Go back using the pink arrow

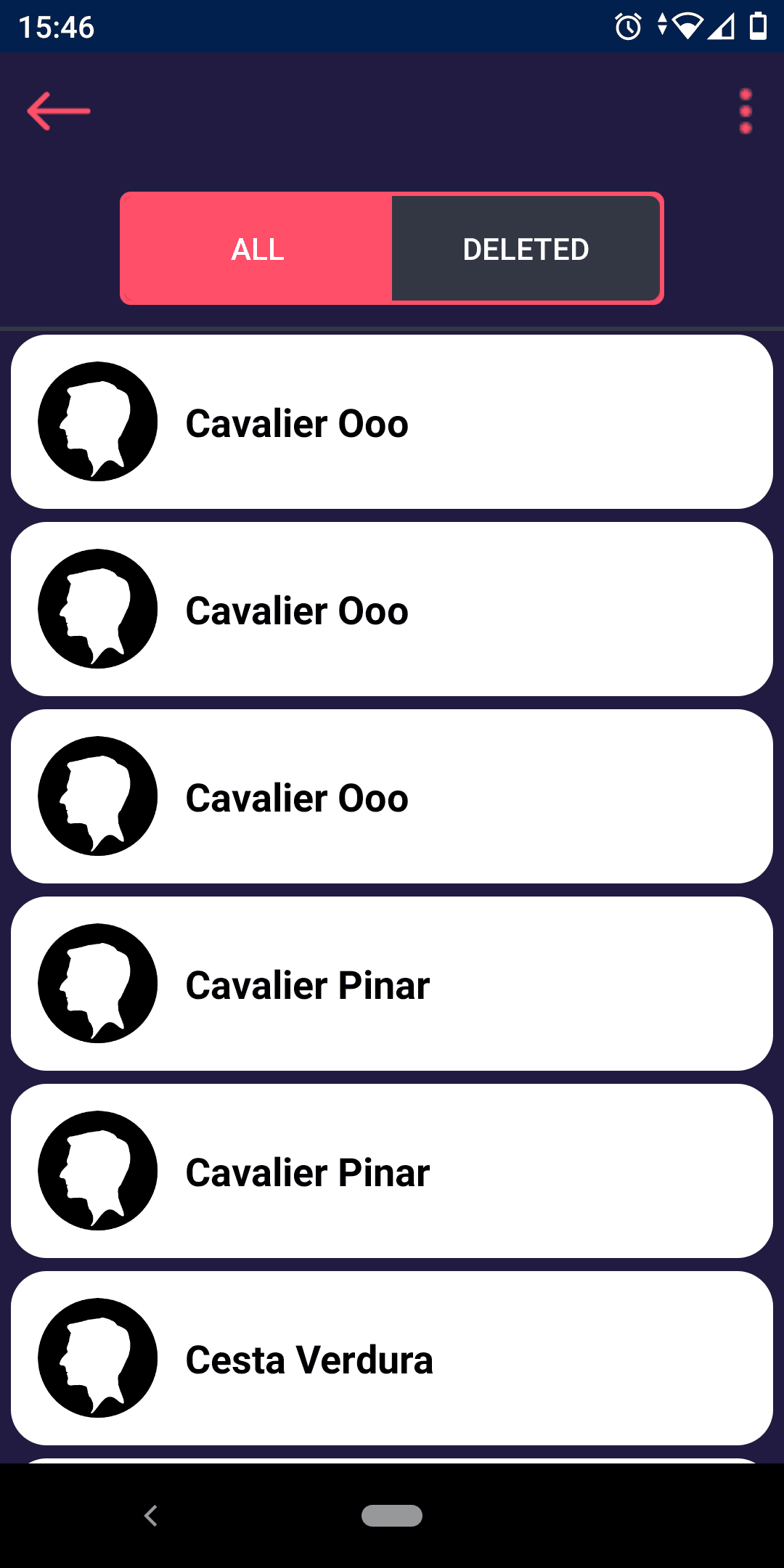[59, 111]
